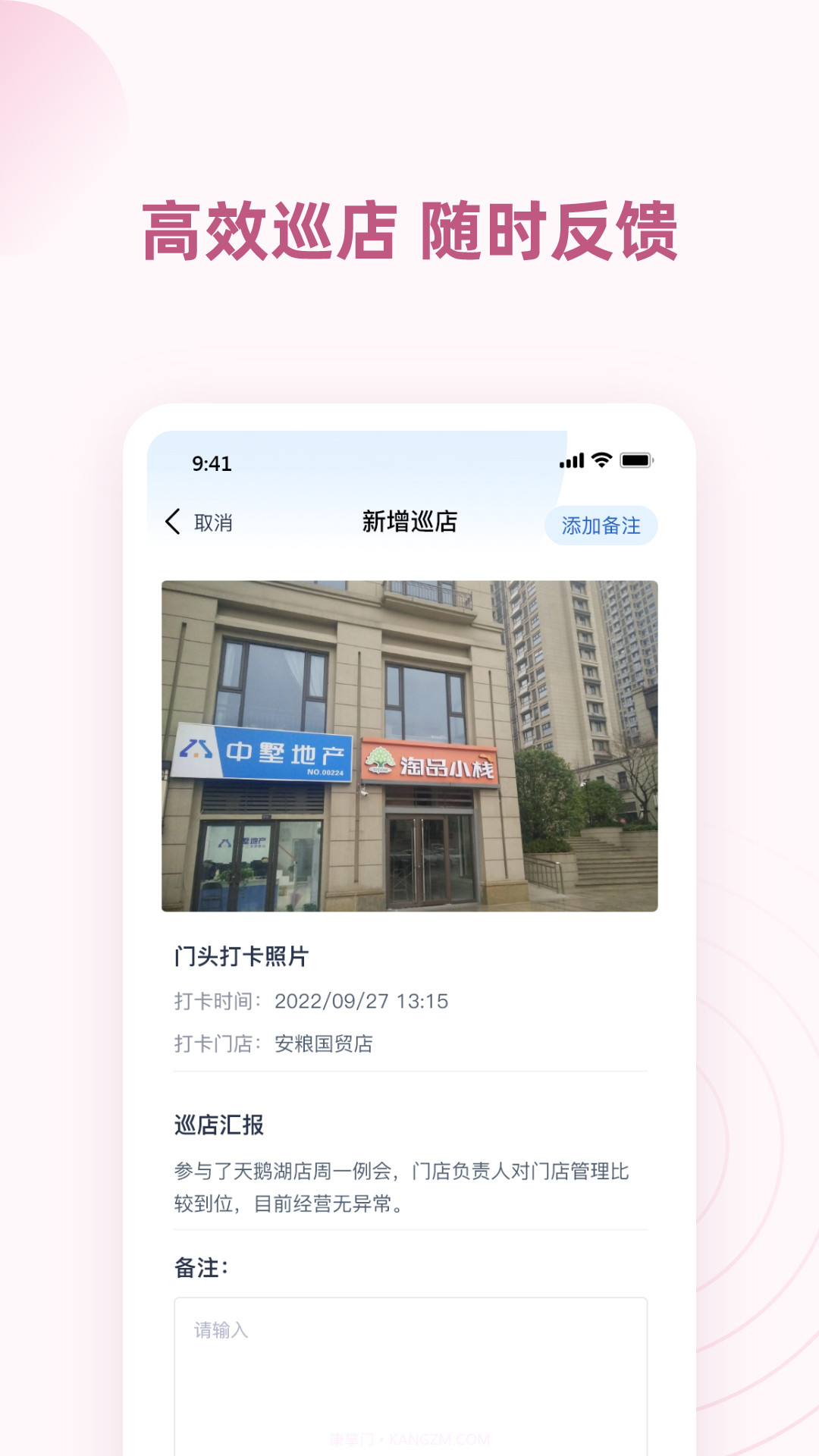The image size is (819, 1456).
Task: Open the 添加备注 button
Action: coord(600,523)
